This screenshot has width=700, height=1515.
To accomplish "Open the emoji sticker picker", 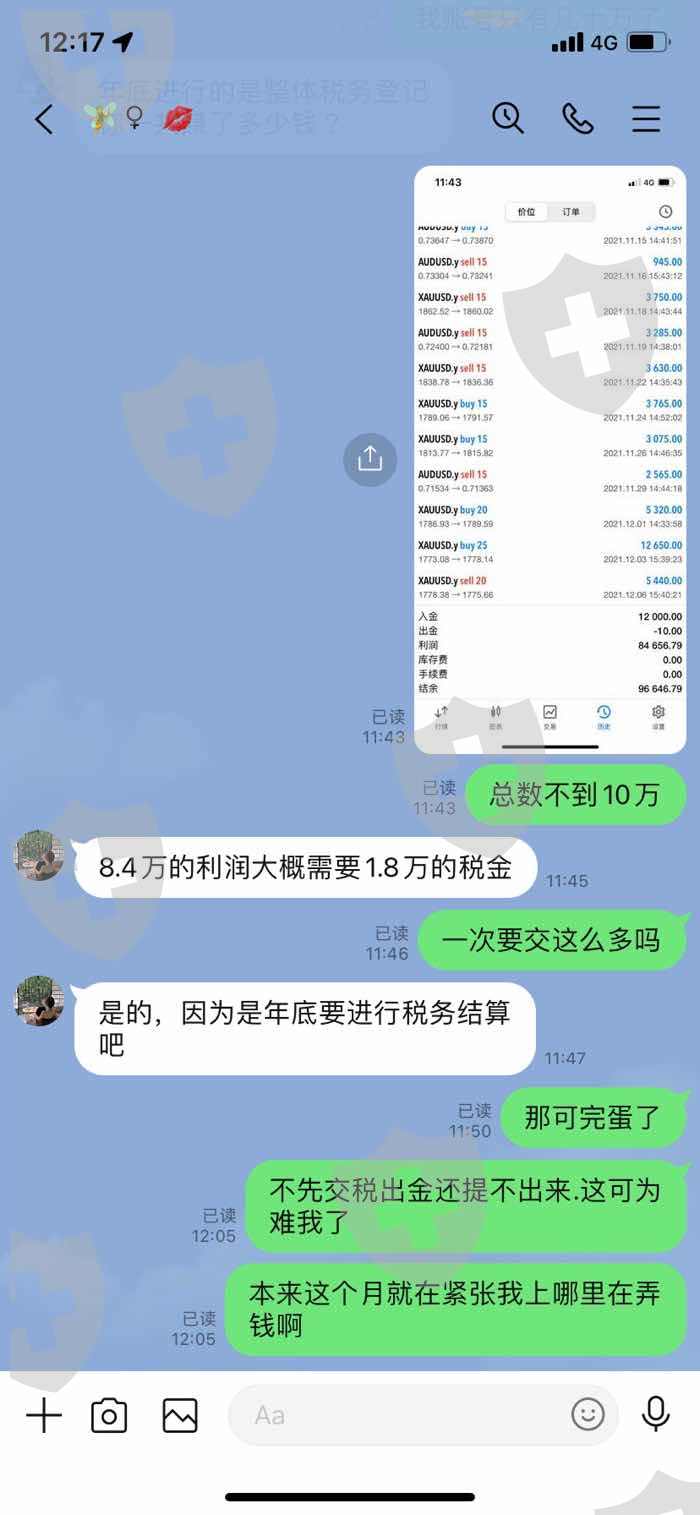I will pos(588,1414).
